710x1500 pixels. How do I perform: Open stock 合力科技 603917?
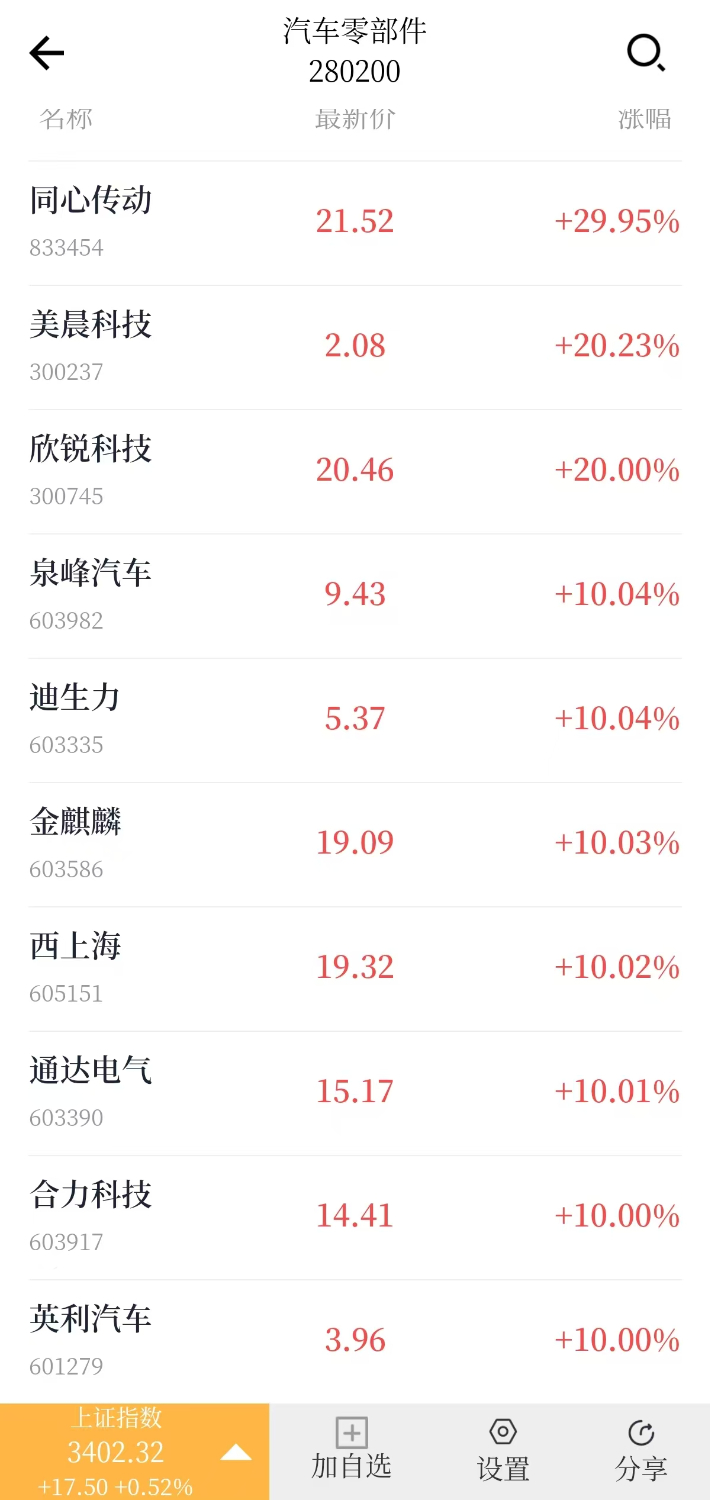click(355, 1217)
